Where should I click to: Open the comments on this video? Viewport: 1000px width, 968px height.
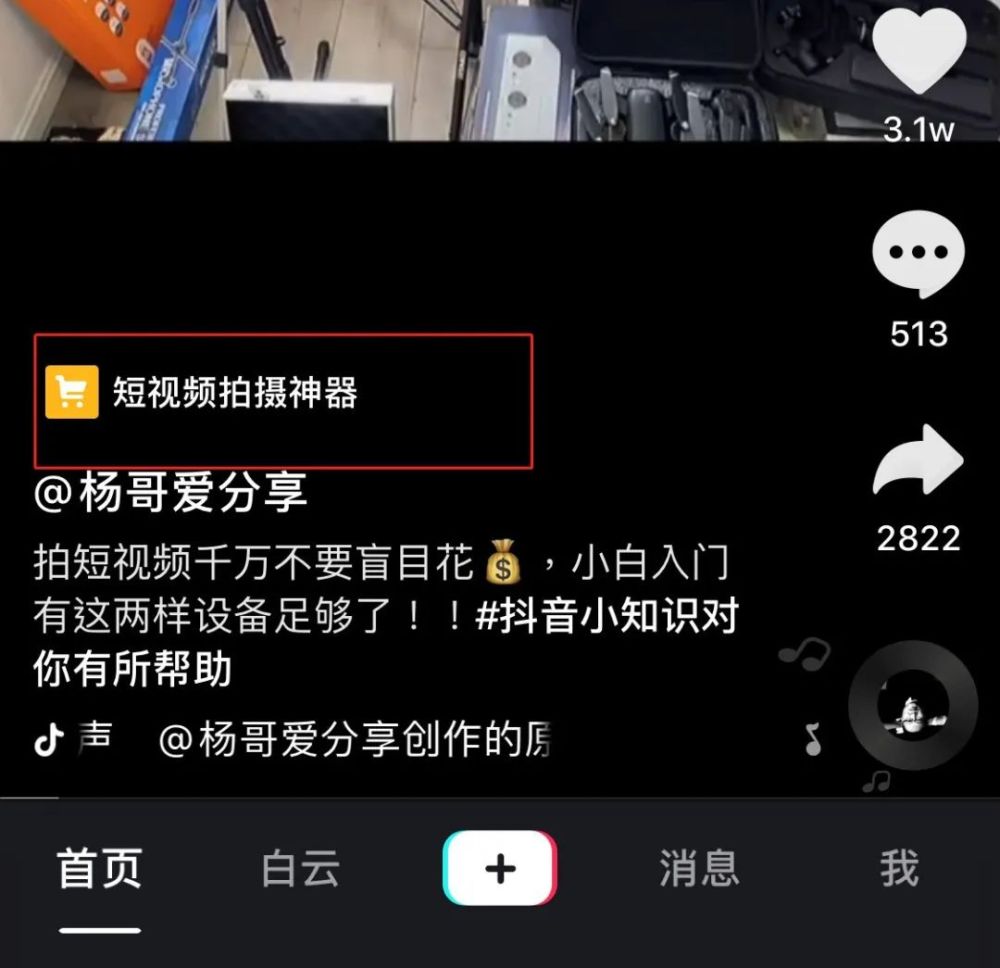918,255
